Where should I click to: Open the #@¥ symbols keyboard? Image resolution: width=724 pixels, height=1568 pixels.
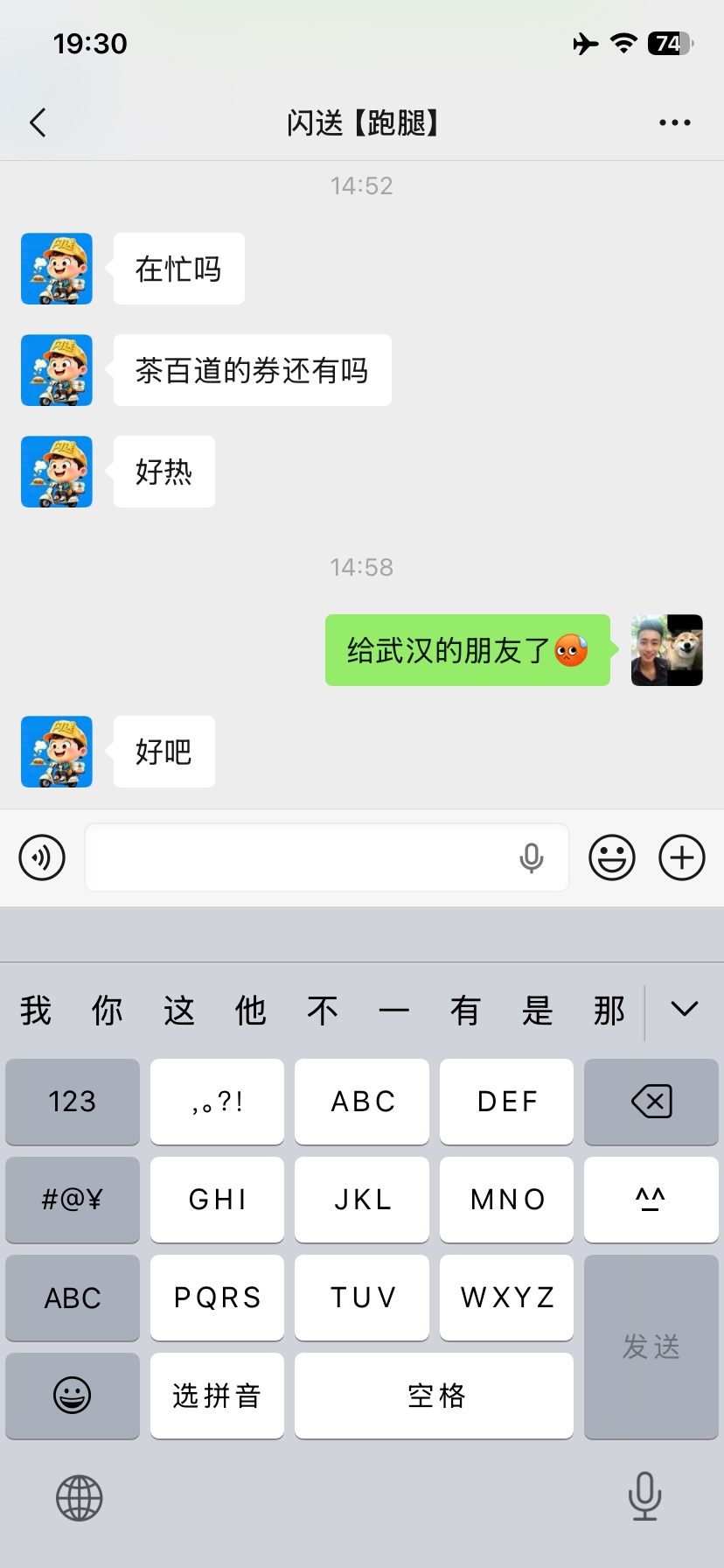(x=73, y=1200)
